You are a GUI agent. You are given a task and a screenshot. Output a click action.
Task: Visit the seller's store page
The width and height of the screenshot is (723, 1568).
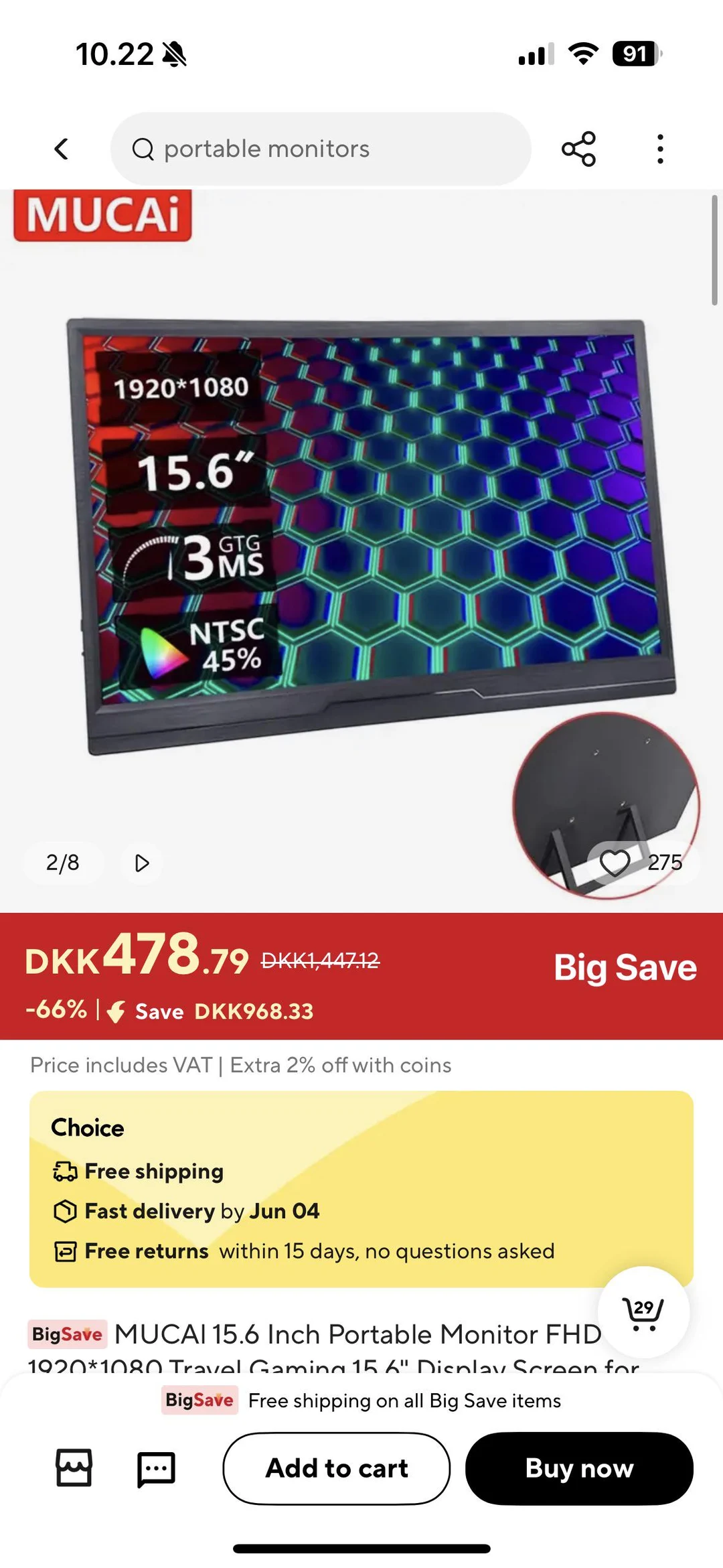pos(74,1468)
